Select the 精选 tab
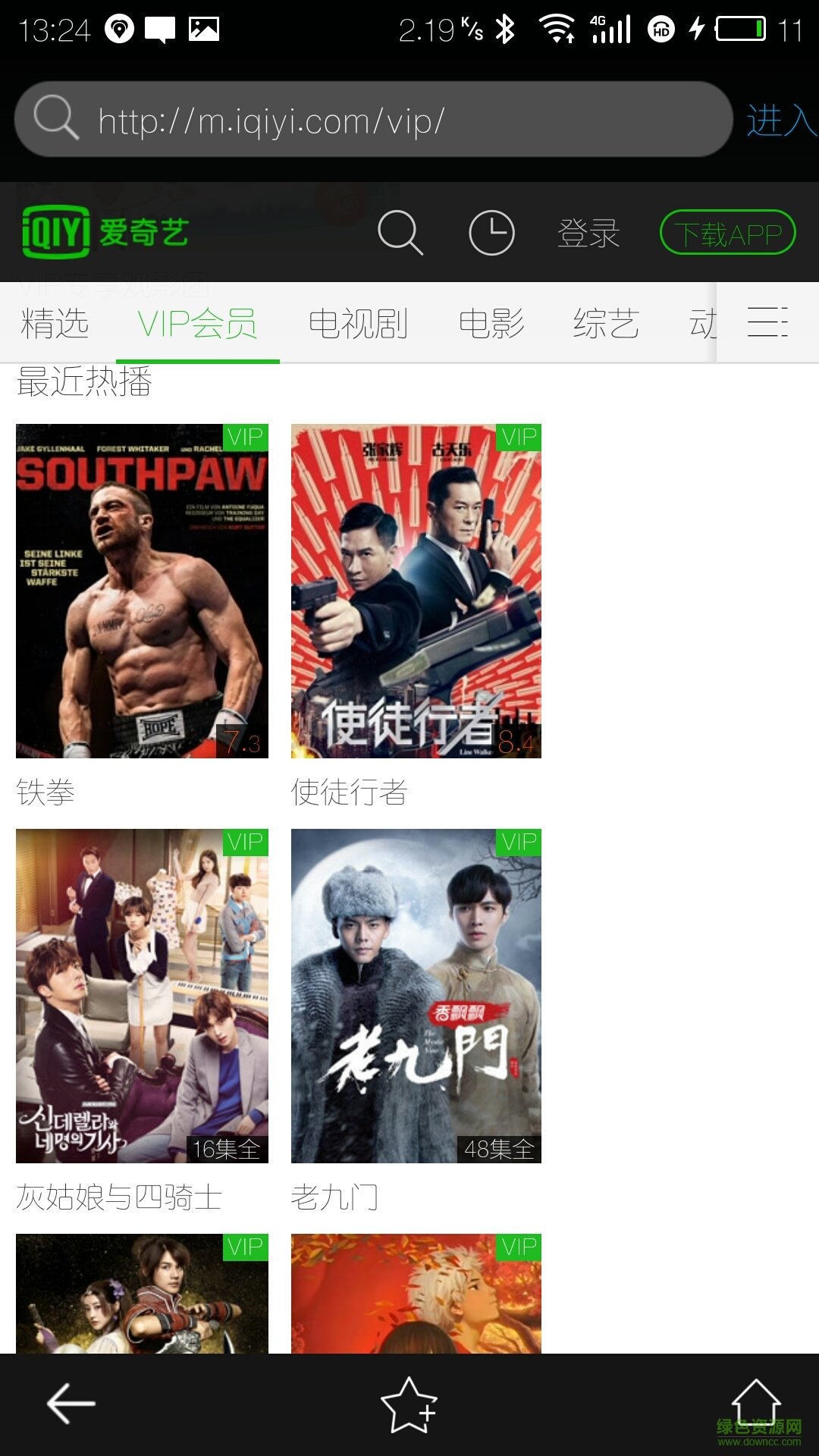 [53, 322]
